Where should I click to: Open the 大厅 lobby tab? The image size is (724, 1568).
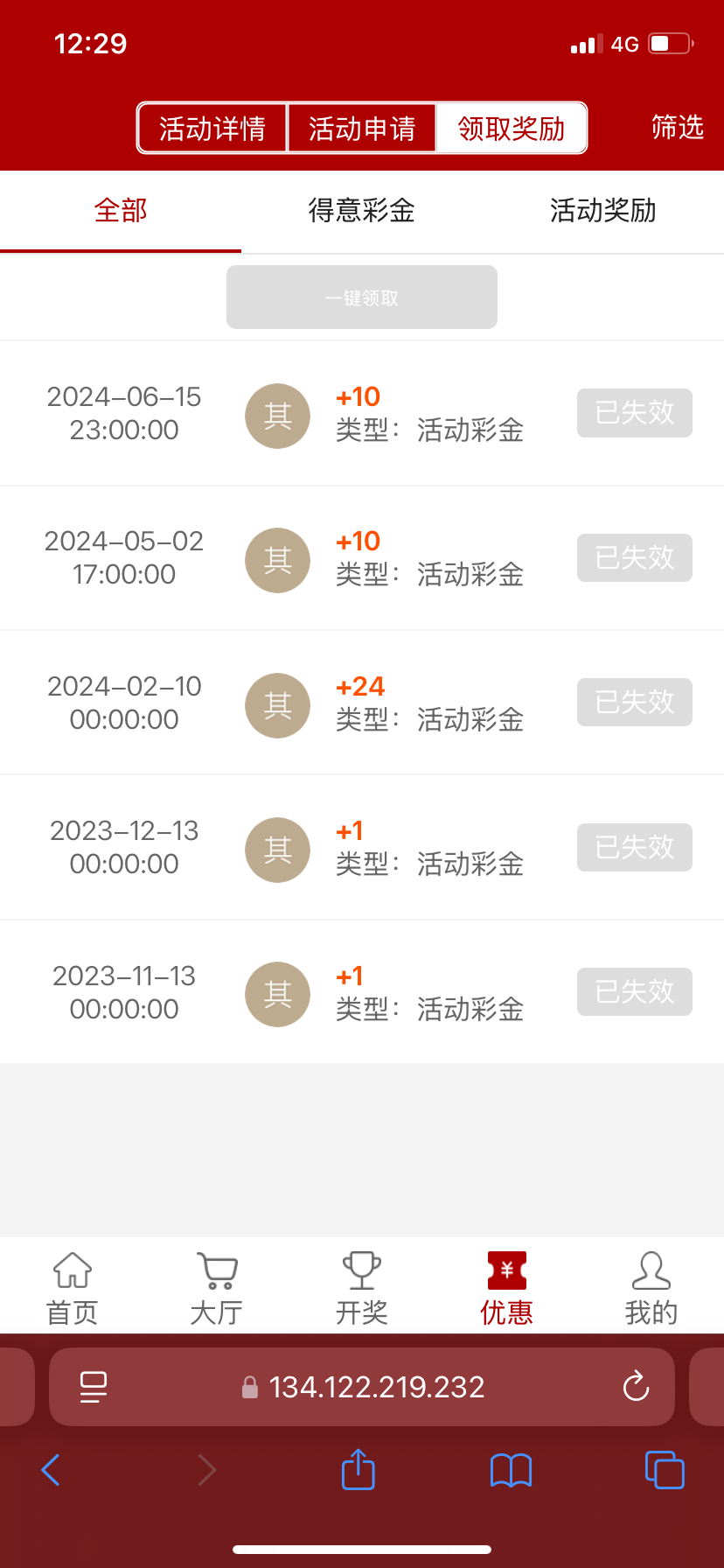point(217,1288)
